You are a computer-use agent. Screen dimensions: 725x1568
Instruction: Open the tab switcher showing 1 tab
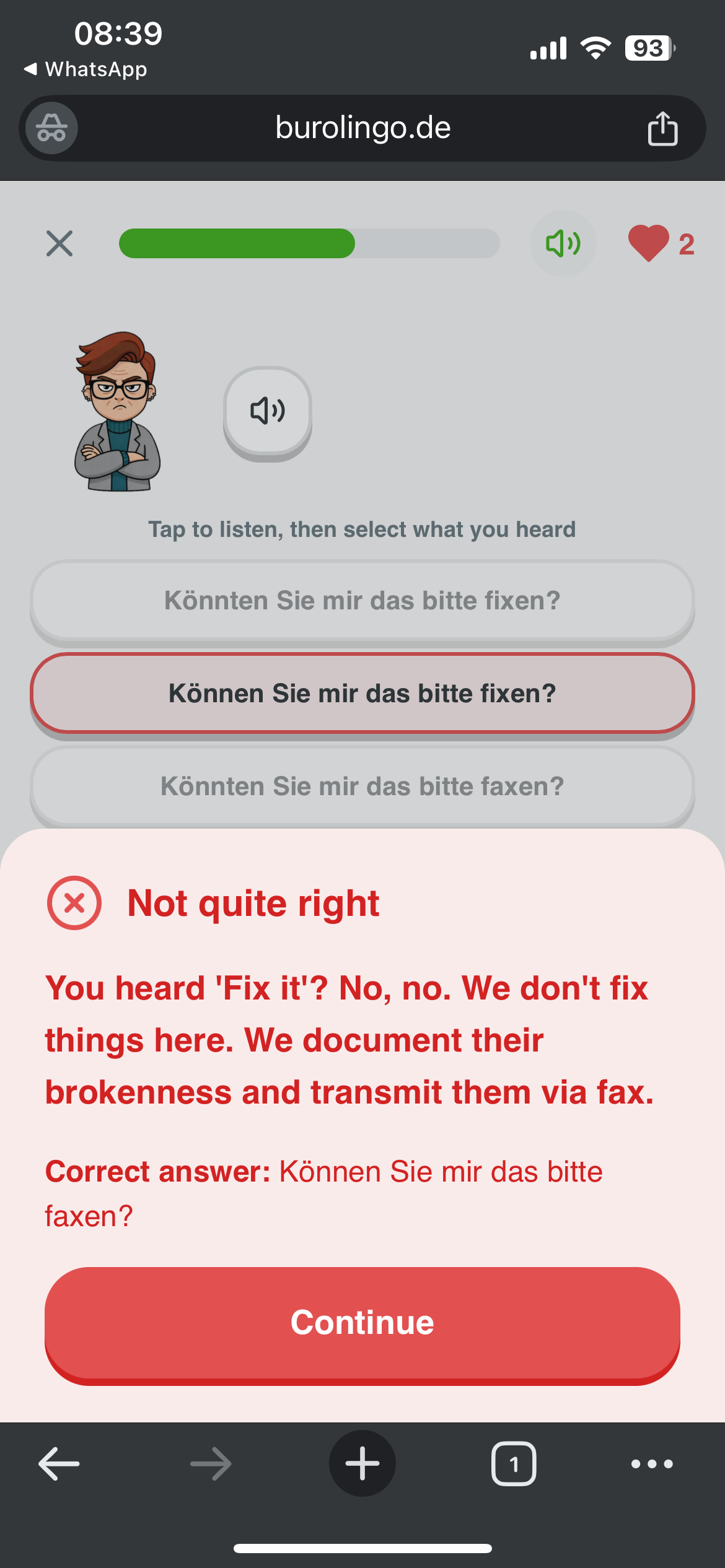pos(513,1464)
